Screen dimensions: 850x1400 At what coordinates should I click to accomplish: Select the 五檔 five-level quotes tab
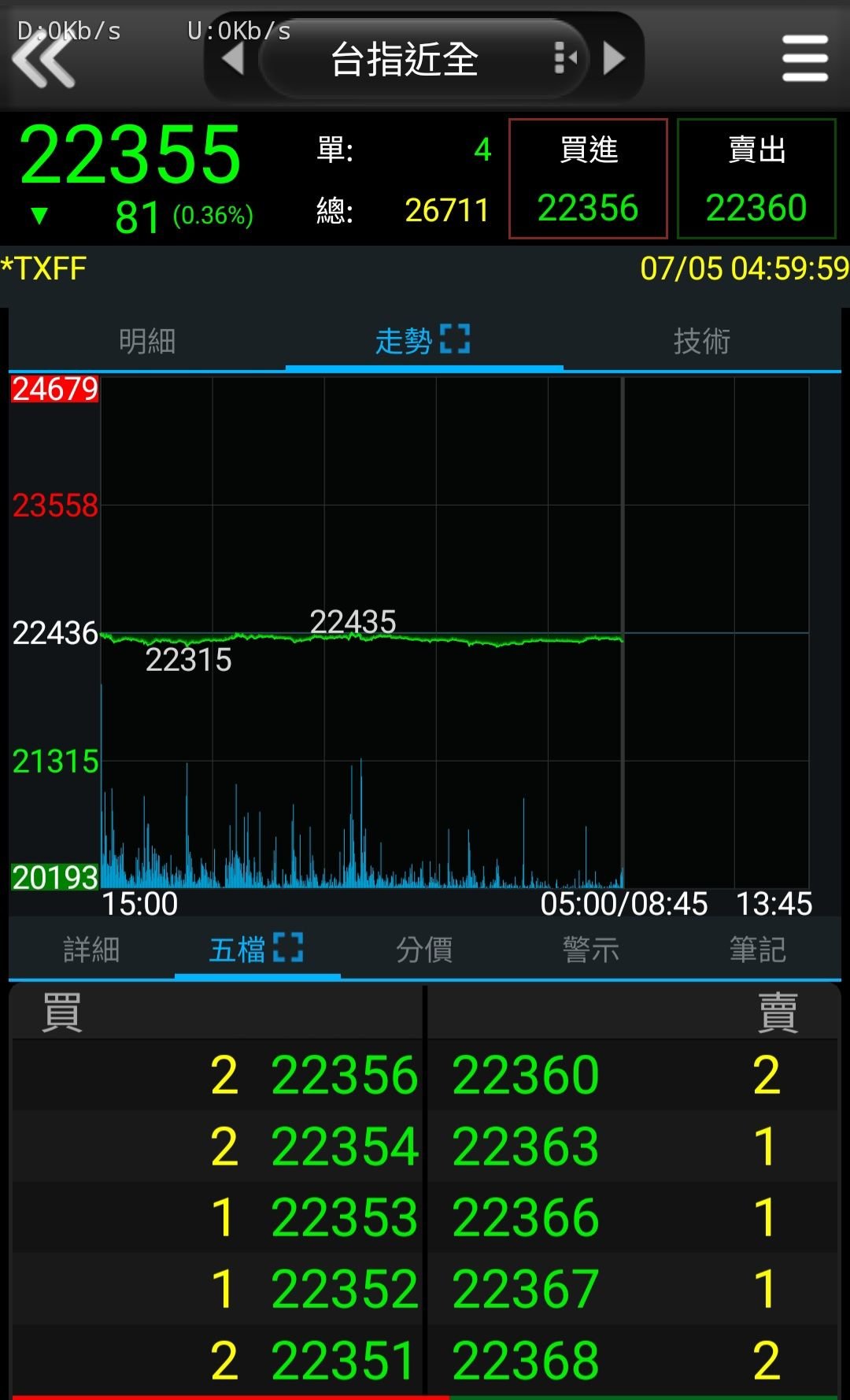(x=257, y=950)
